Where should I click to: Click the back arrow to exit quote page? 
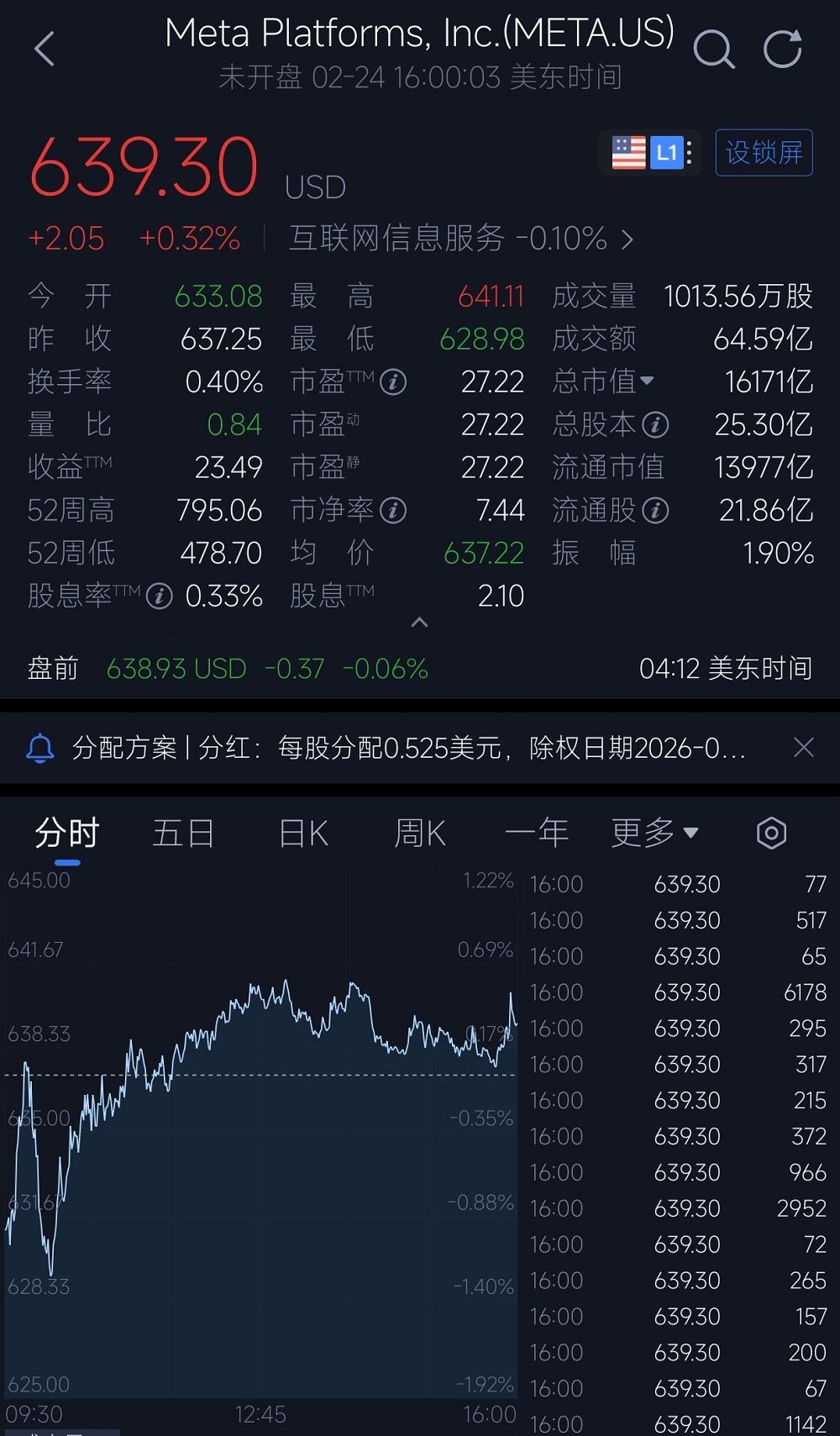[45, 49]
